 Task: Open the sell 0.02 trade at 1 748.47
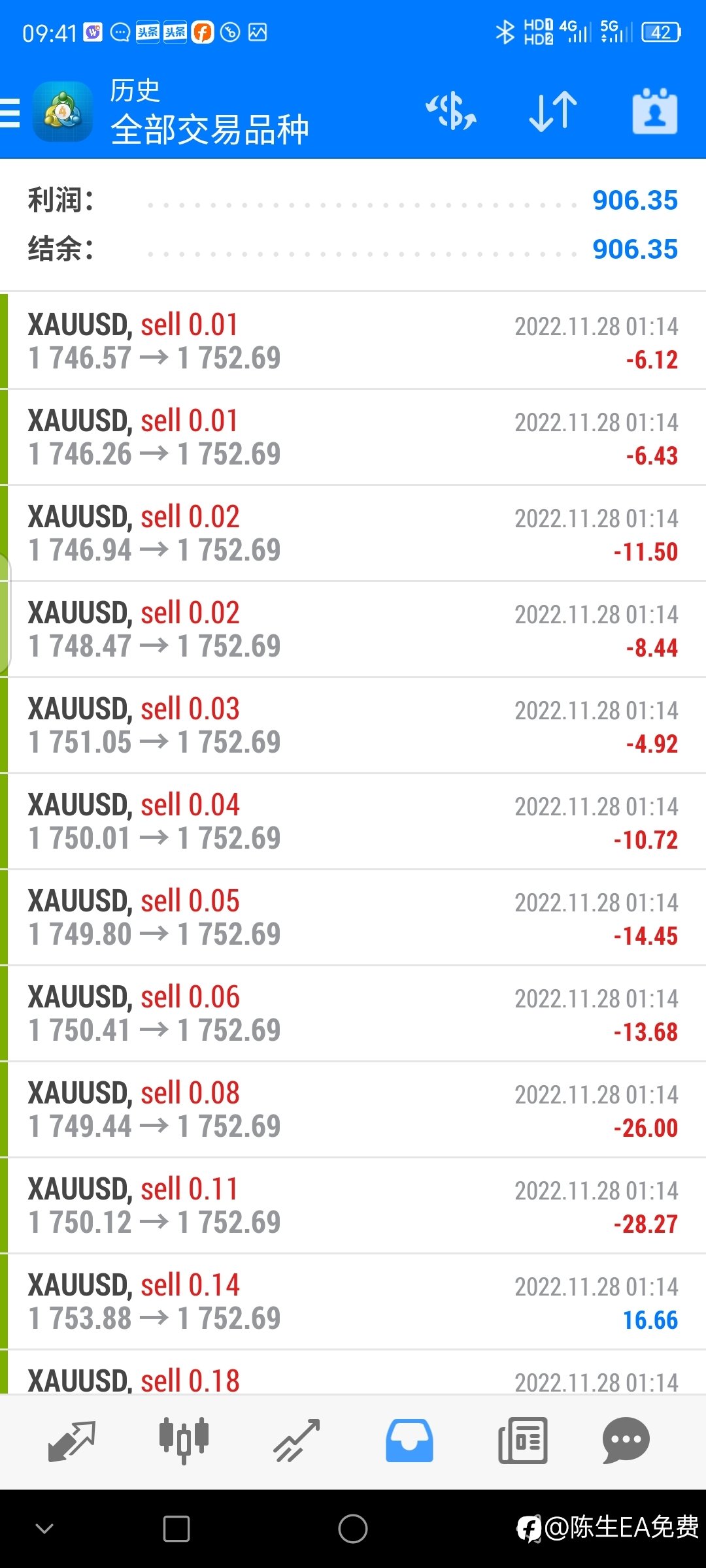(x=353, y=629)
